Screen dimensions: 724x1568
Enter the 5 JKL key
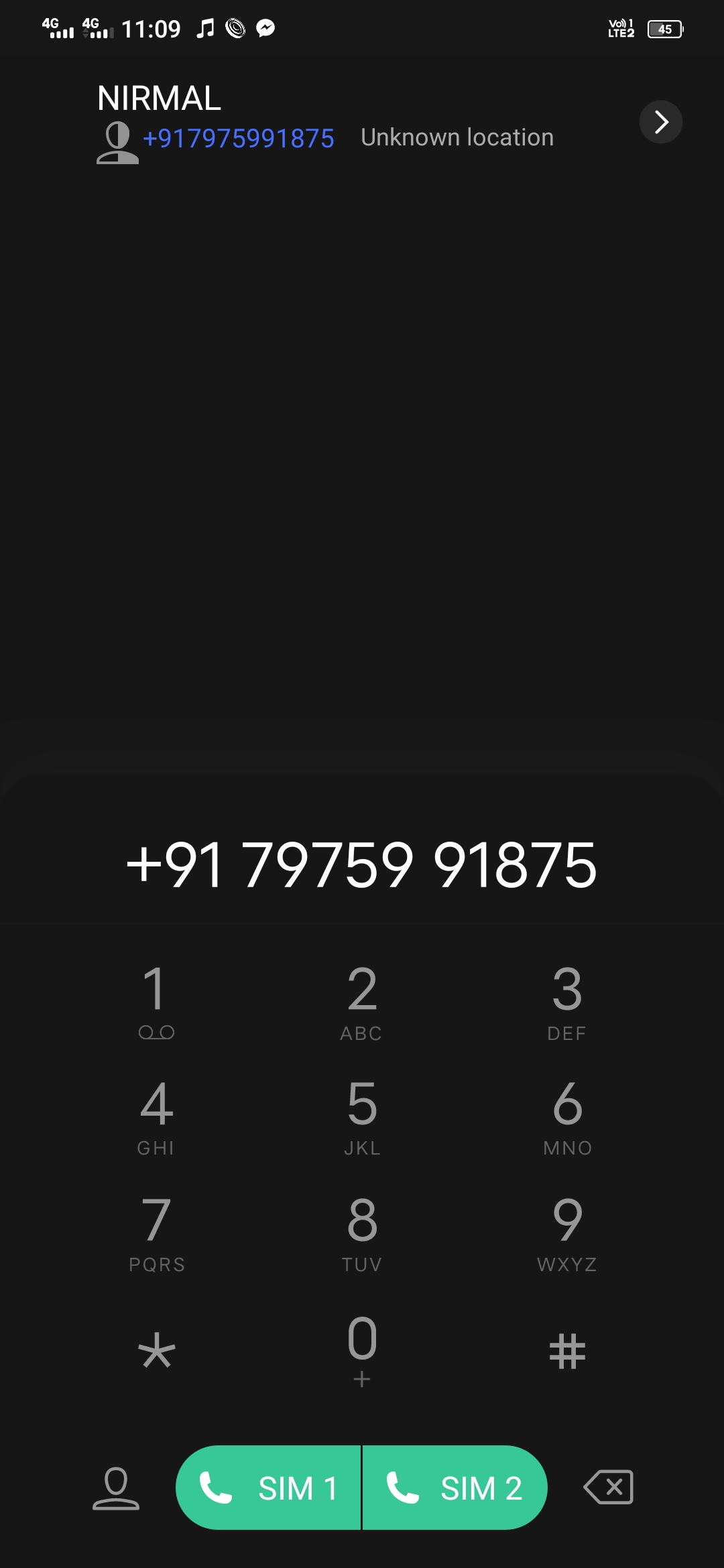(362, 1116)
